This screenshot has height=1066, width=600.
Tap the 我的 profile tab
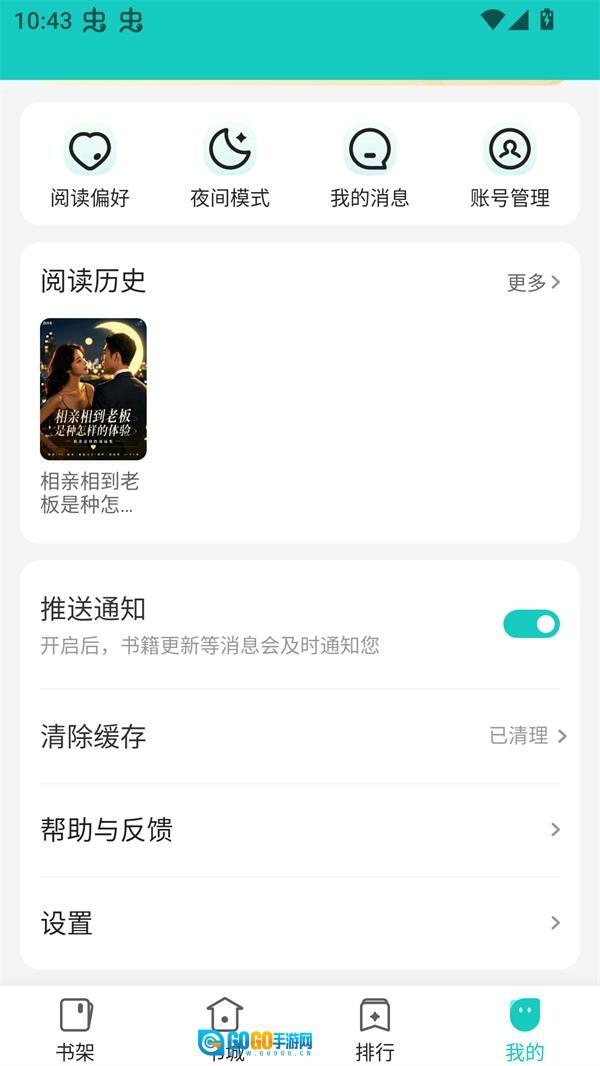pos(525,1029)
